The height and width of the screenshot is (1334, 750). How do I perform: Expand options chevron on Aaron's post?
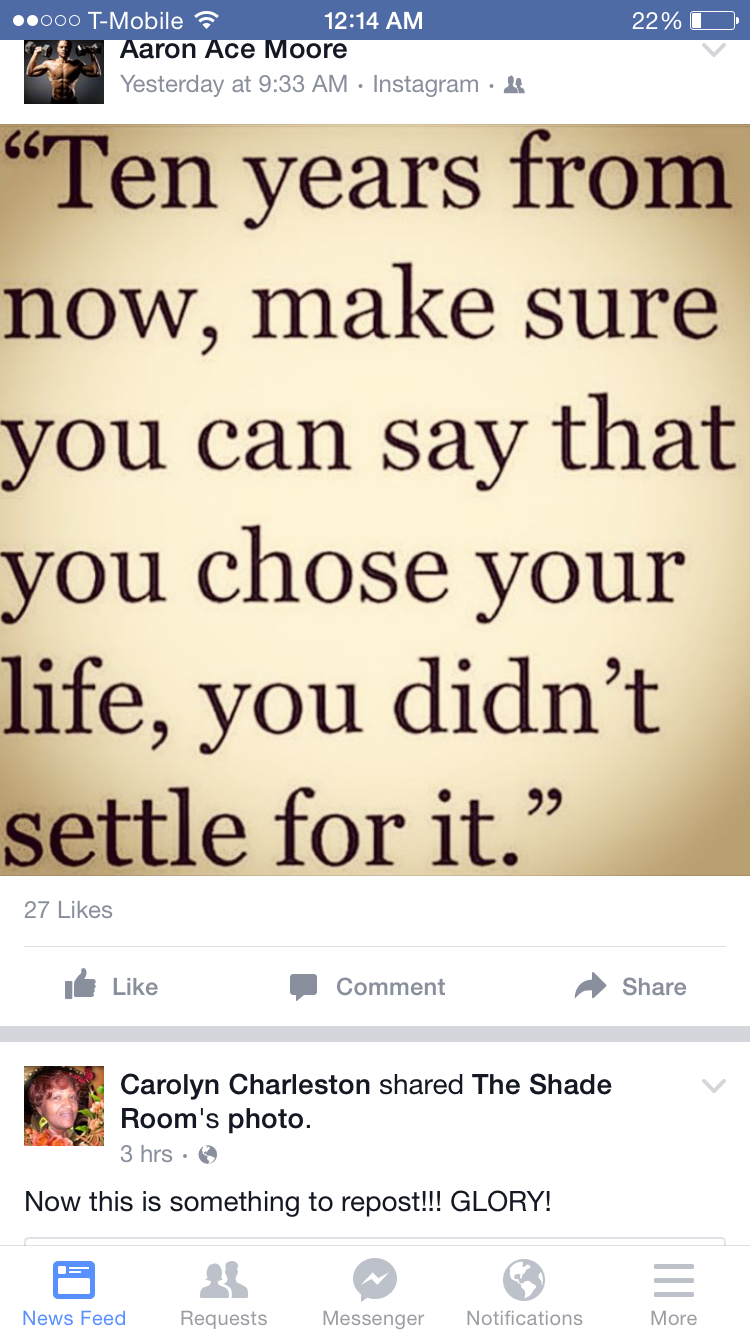(x=713, y=50)
